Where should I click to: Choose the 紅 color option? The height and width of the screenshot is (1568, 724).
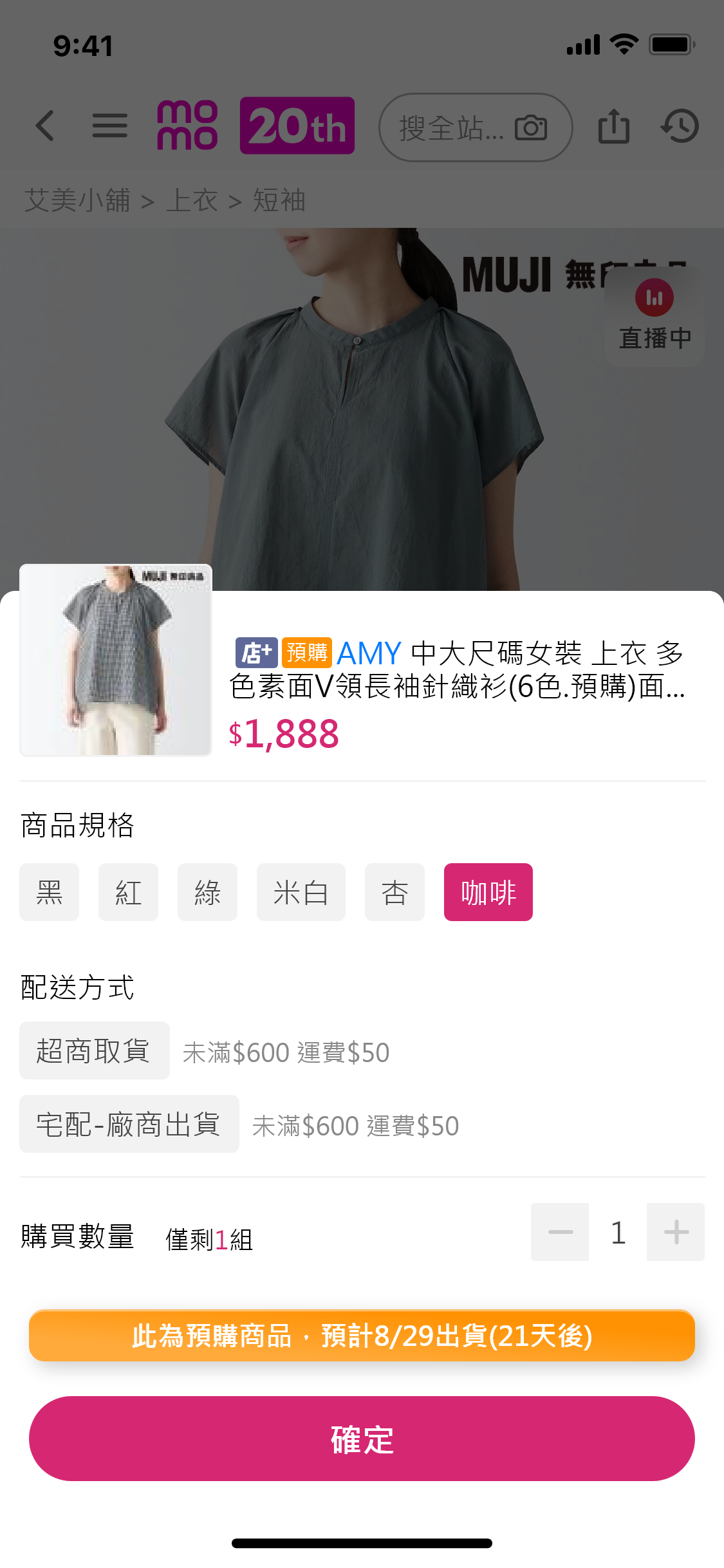coord(128,892)
